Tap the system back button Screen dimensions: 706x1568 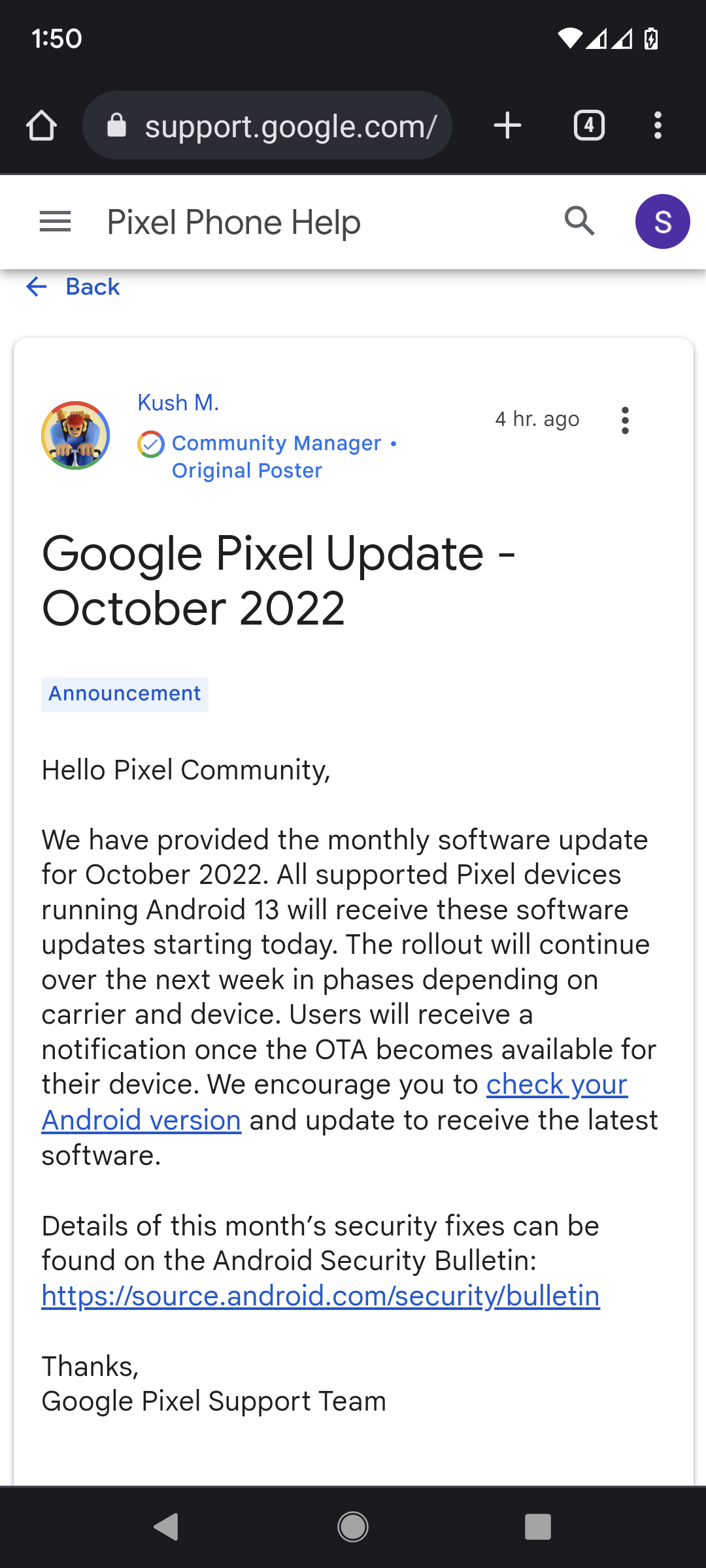point(167,1526)
